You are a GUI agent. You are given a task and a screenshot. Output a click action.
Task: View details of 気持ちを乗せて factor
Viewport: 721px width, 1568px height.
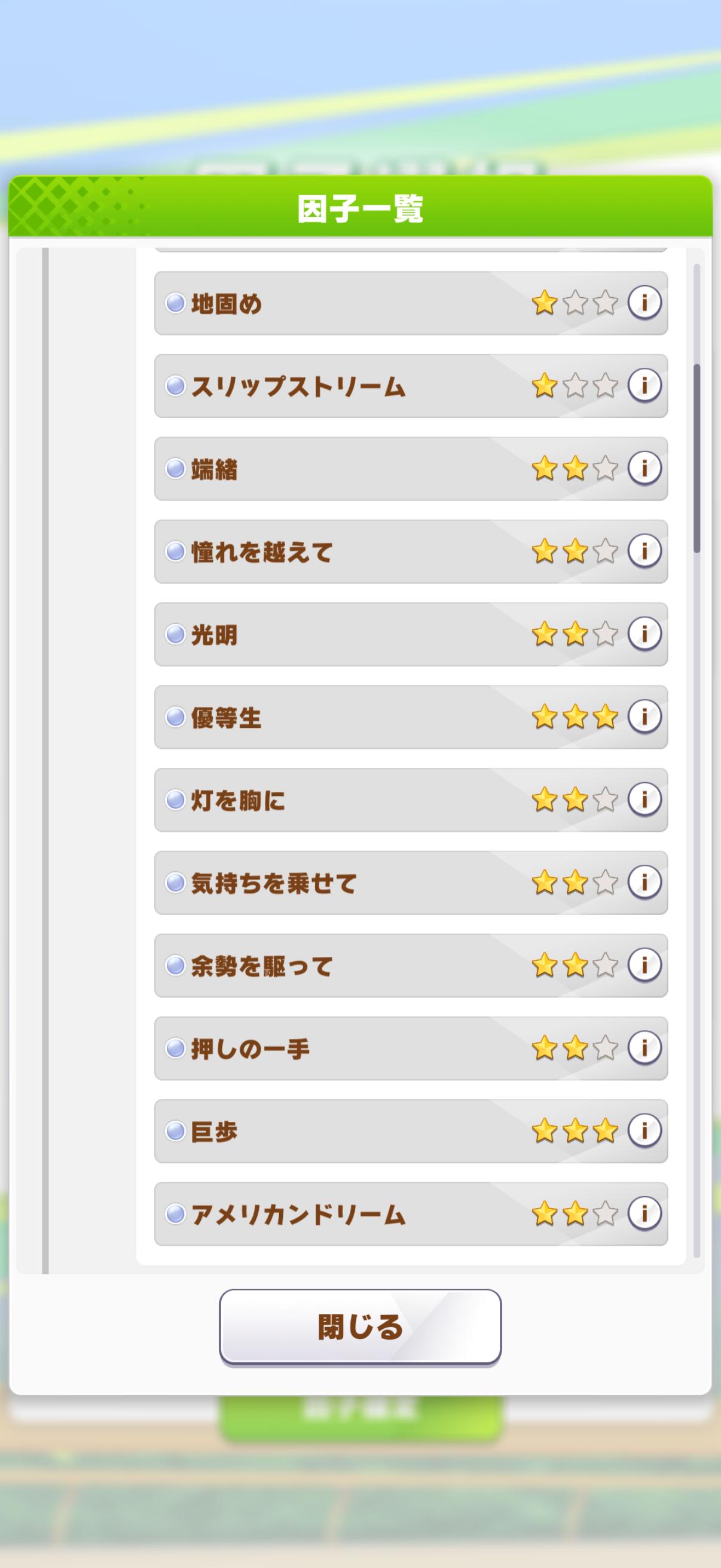click(x=644, y=881)
